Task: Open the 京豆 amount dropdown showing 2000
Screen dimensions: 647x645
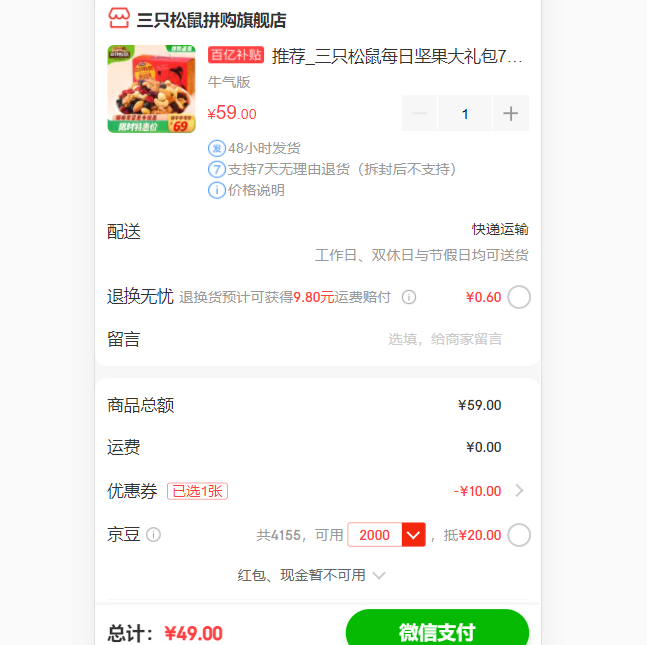Action: coord(414,535)
